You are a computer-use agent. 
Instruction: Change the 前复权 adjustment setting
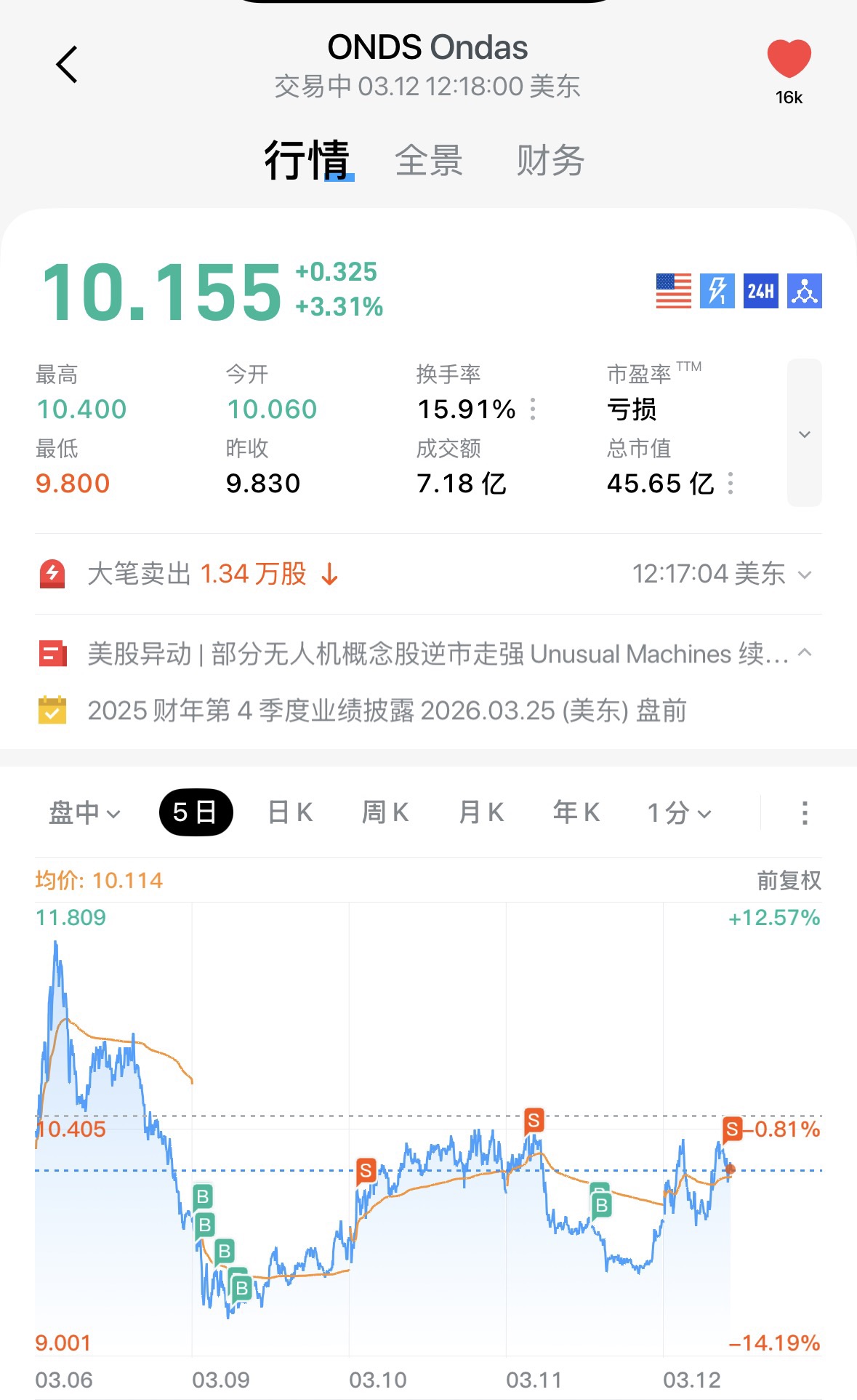pyautogui.click(x=789, y=881)
